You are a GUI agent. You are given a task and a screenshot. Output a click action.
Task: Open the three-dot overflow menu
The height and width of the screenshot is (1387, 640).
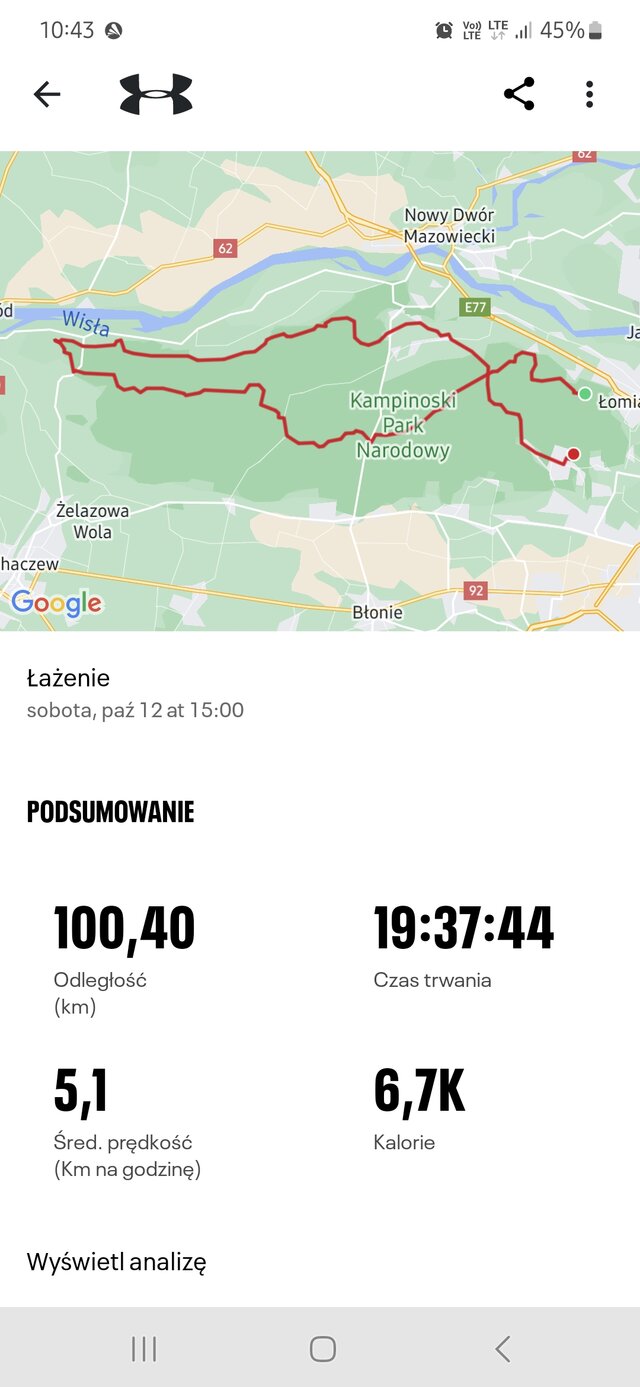point(590,95)
